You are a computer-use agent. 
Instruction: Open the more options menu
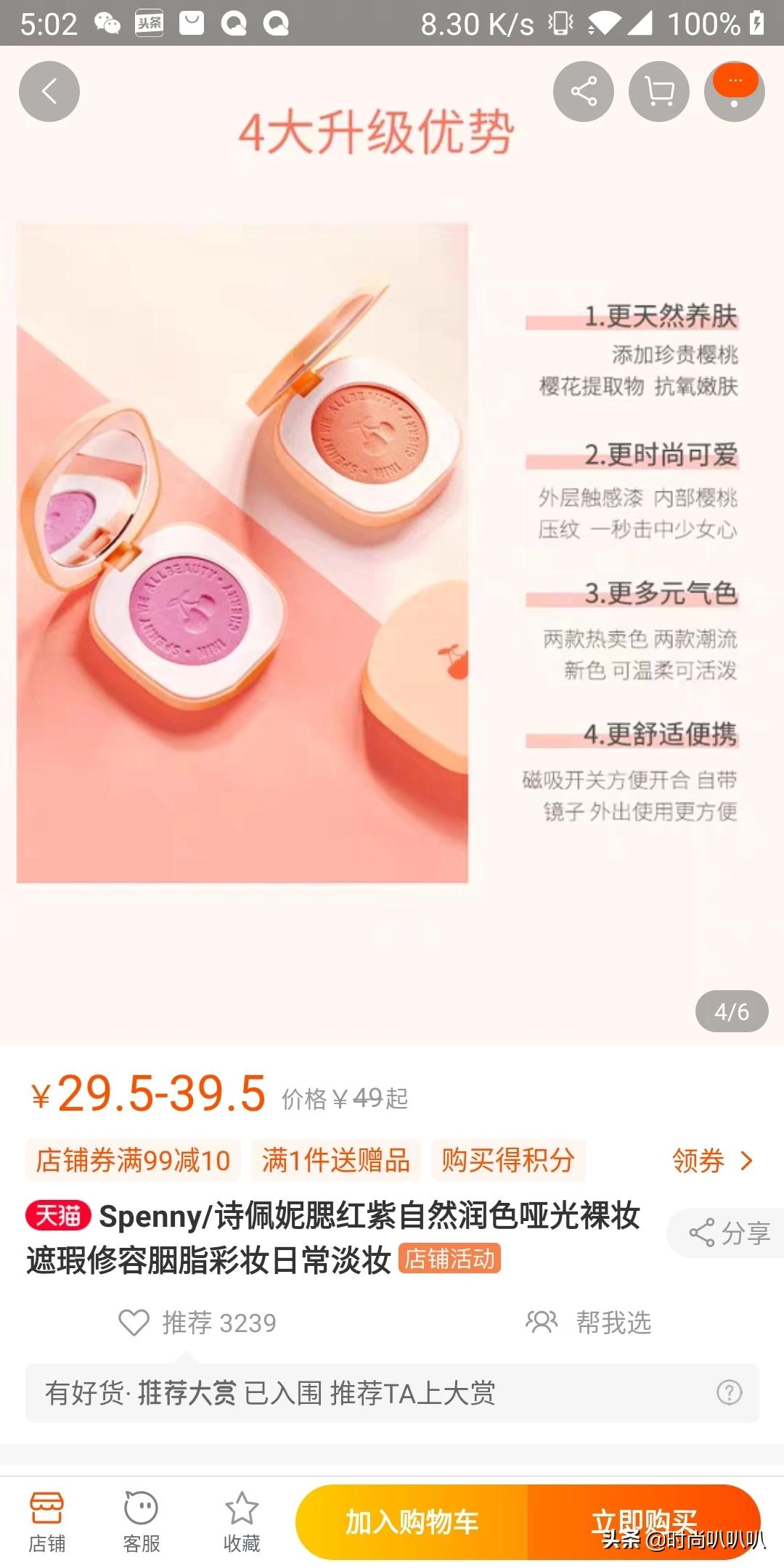(735, 91)
